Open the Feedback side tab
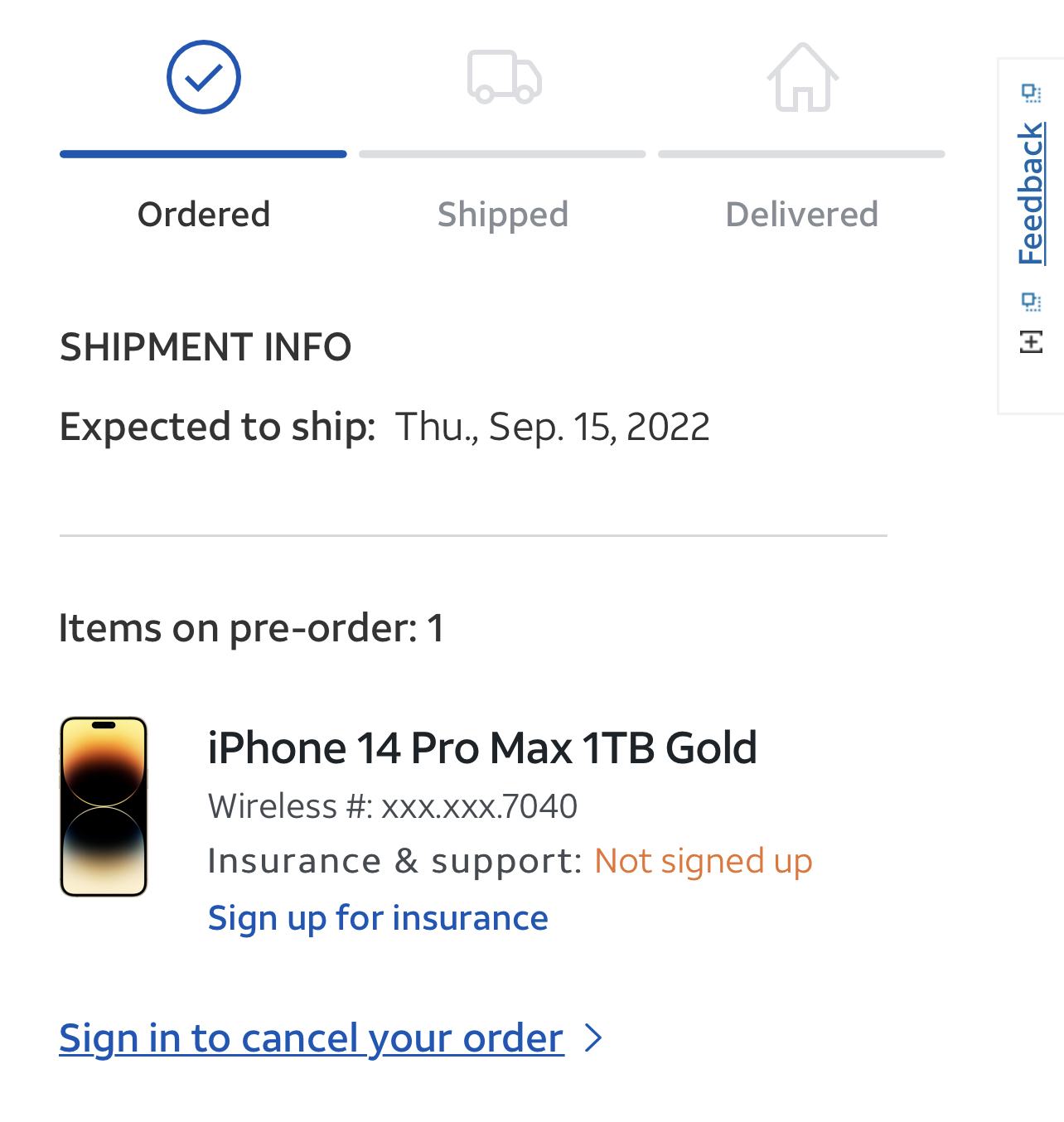The image size is (1064, 1122). point(1031,194)
